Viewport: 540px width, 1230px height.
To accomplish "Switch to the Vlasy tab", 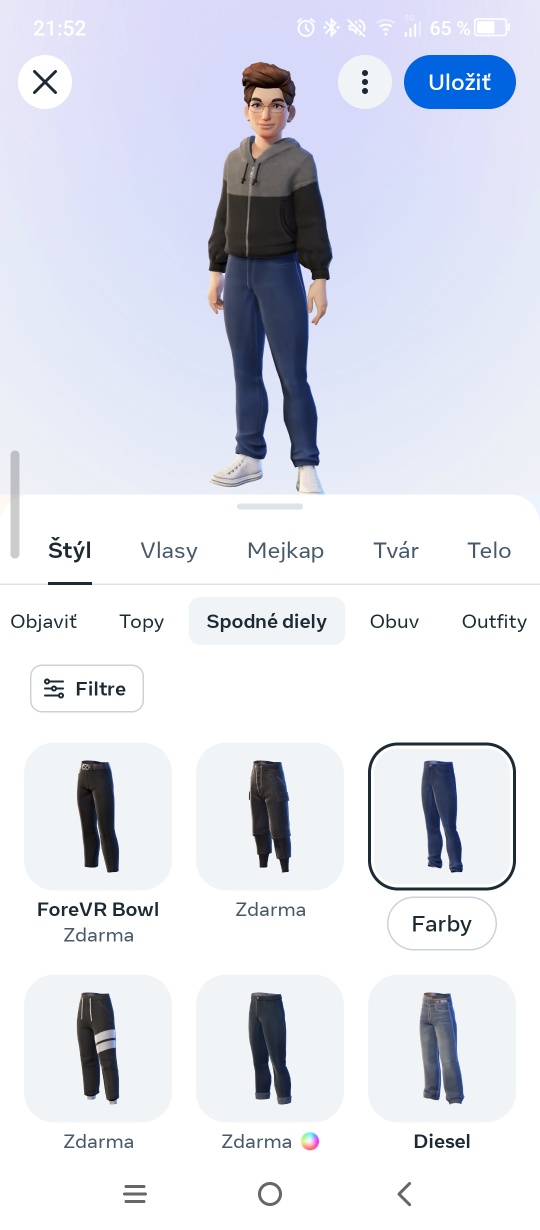I will click(x=169, y=550).
